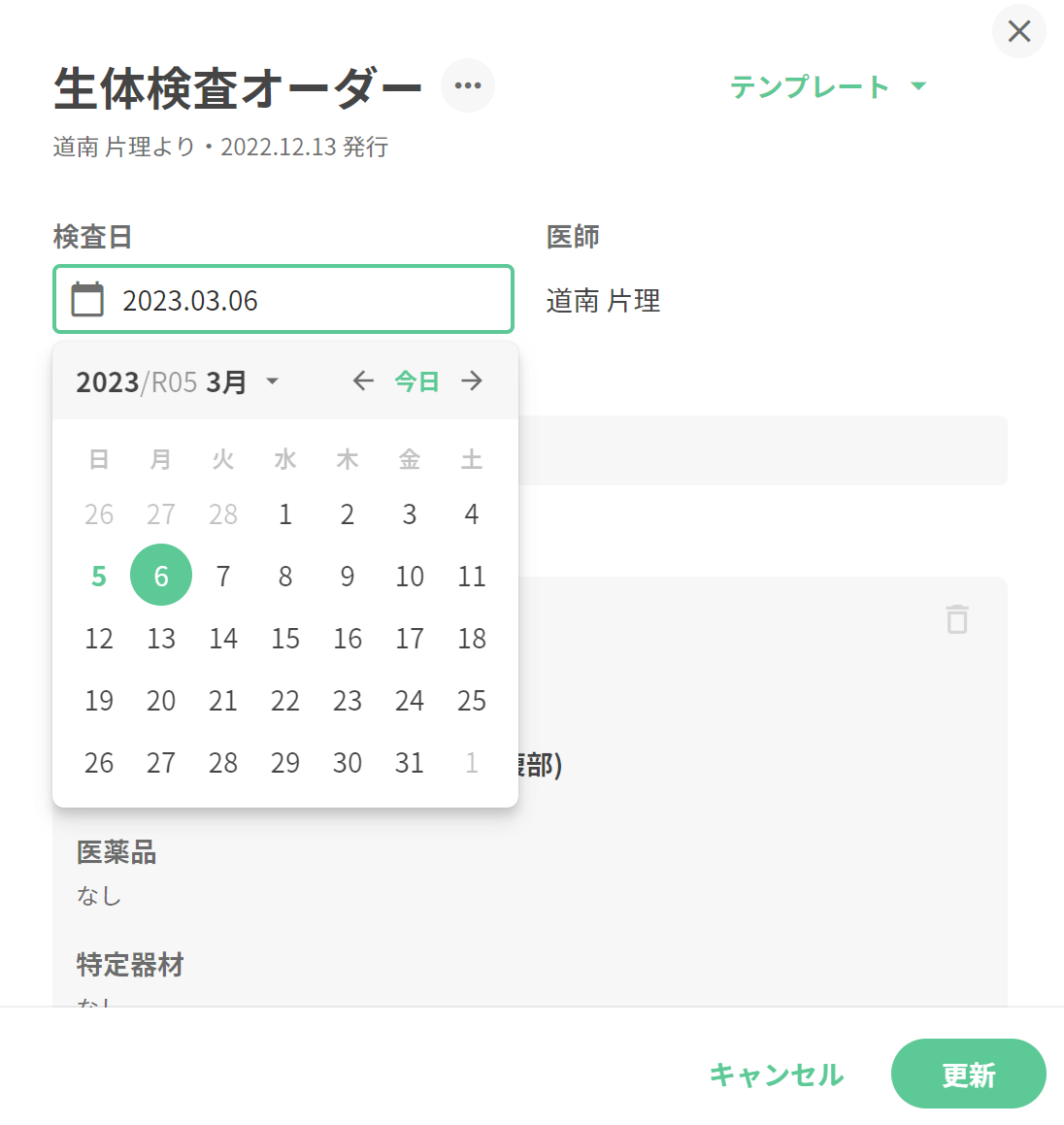Pick March 31 as the date
The image size is (1064, 1125).
pyautogui.click(x=410, y=763)
